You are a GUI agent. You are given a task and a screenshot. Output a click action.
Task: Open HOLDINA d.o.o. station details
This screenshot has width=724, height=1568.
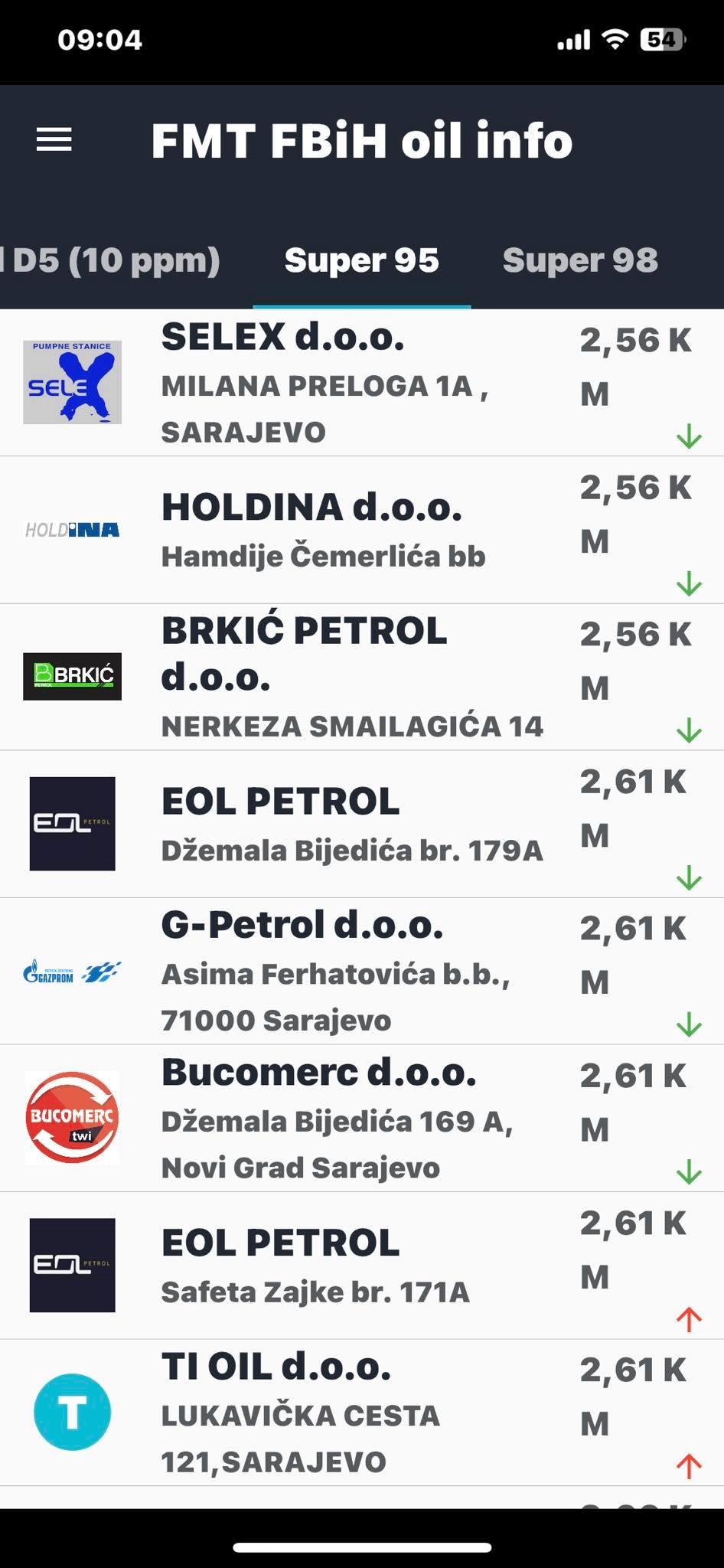pyautogui.click(x=362, y=530)
